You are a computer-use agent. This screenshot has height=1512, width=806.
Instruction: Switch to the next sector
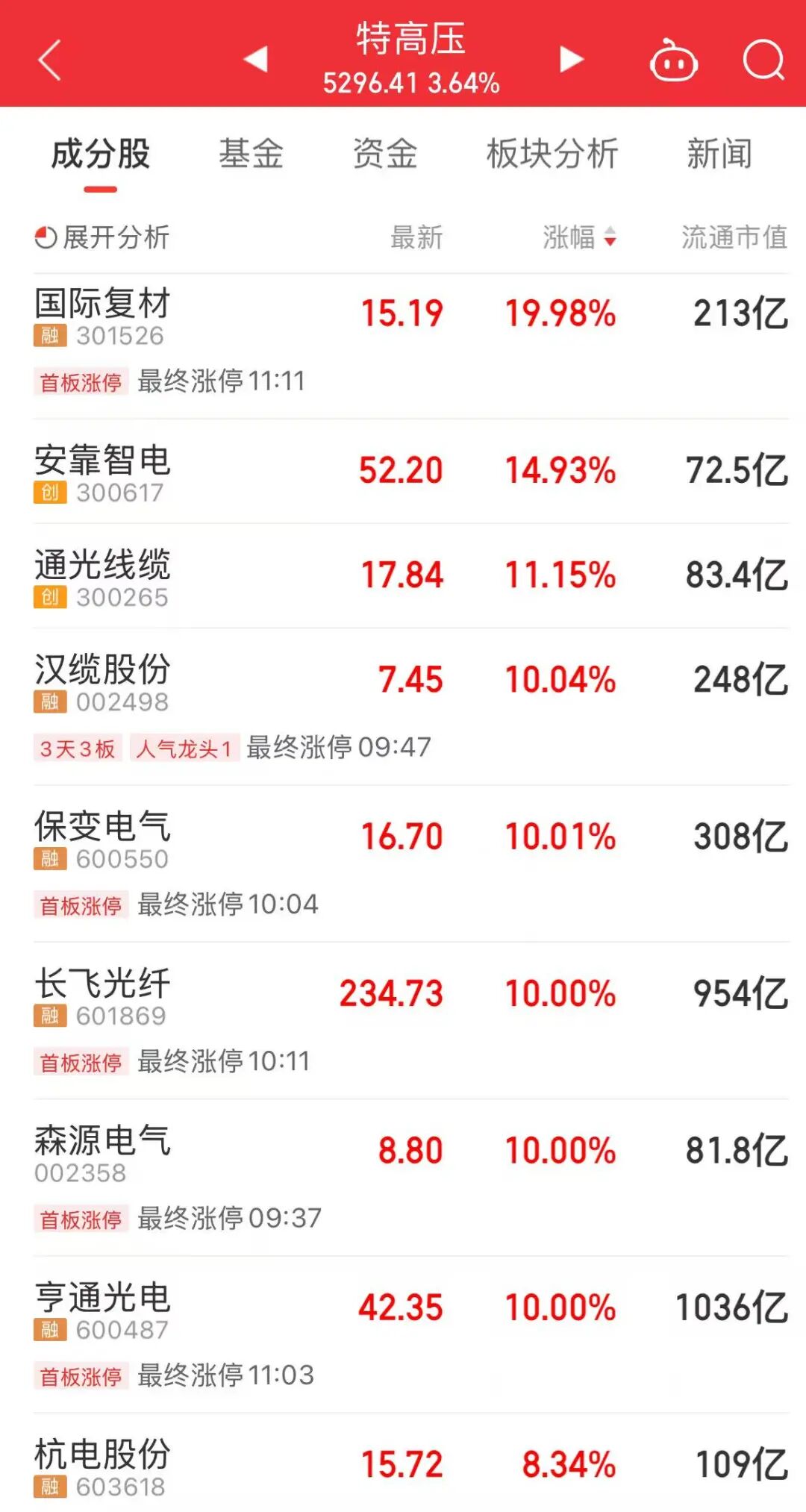tap(571, 59)
